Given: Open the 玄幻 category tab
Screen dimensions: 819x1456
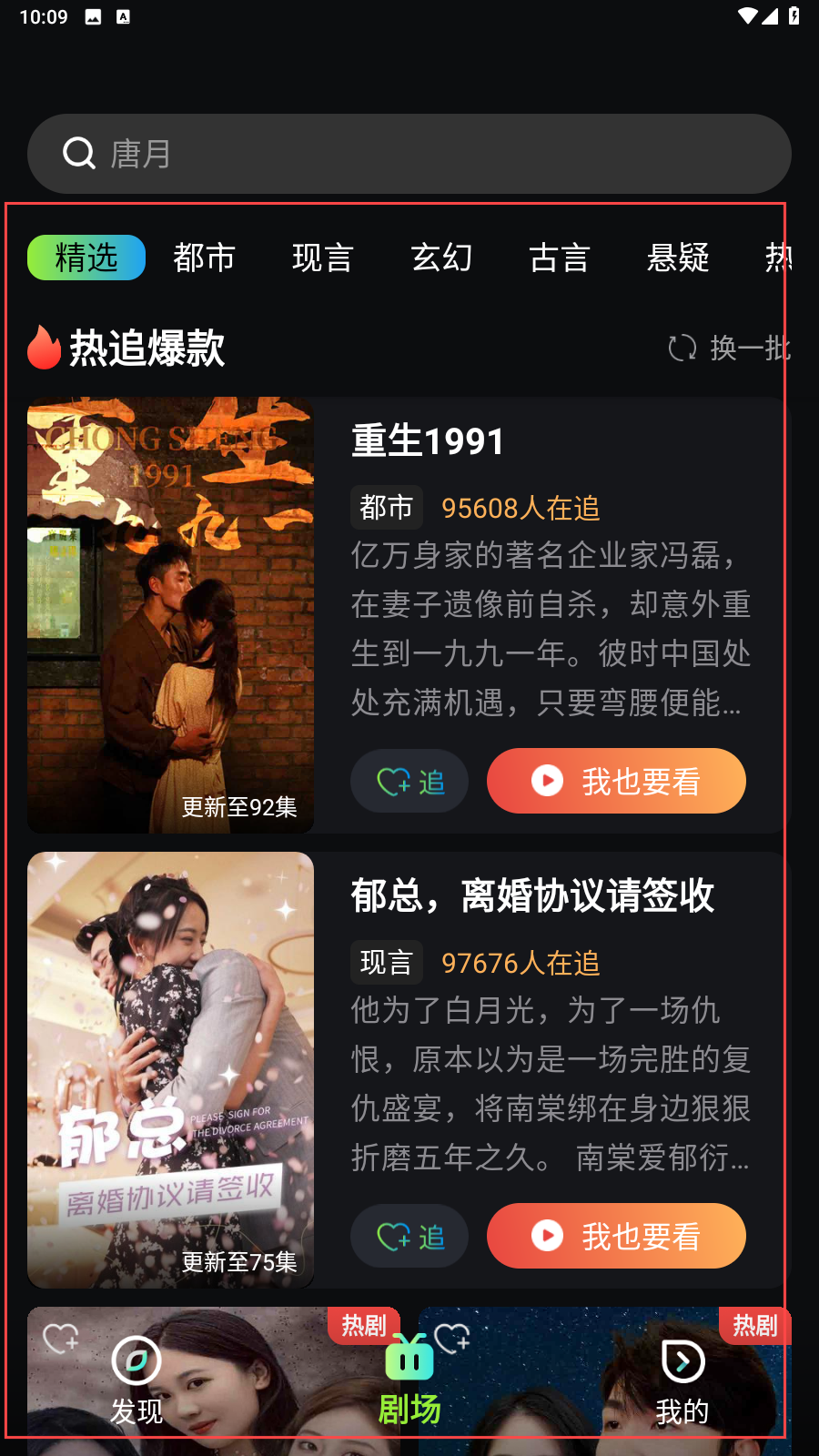Looking at the screenshot, I should click(x=441, y=258).
